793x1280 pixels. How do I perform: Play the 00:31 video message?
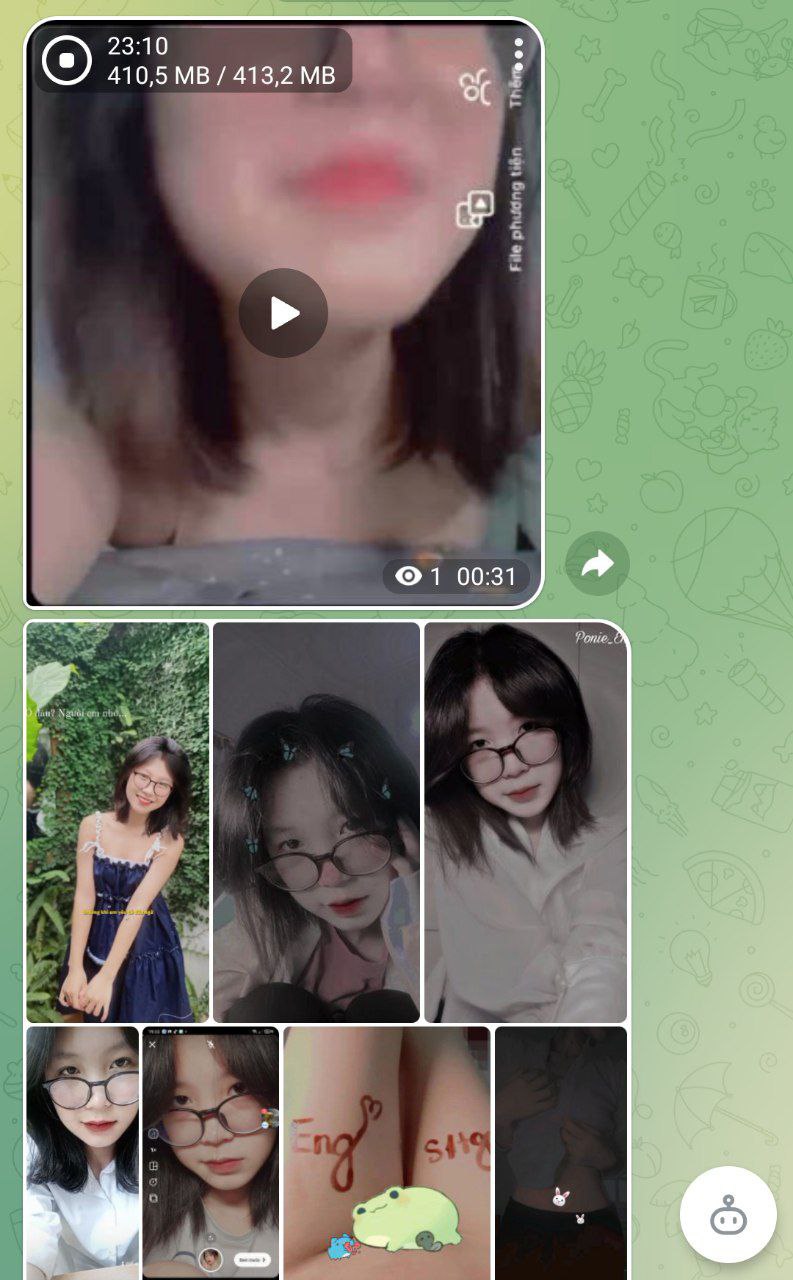[283, 313]
